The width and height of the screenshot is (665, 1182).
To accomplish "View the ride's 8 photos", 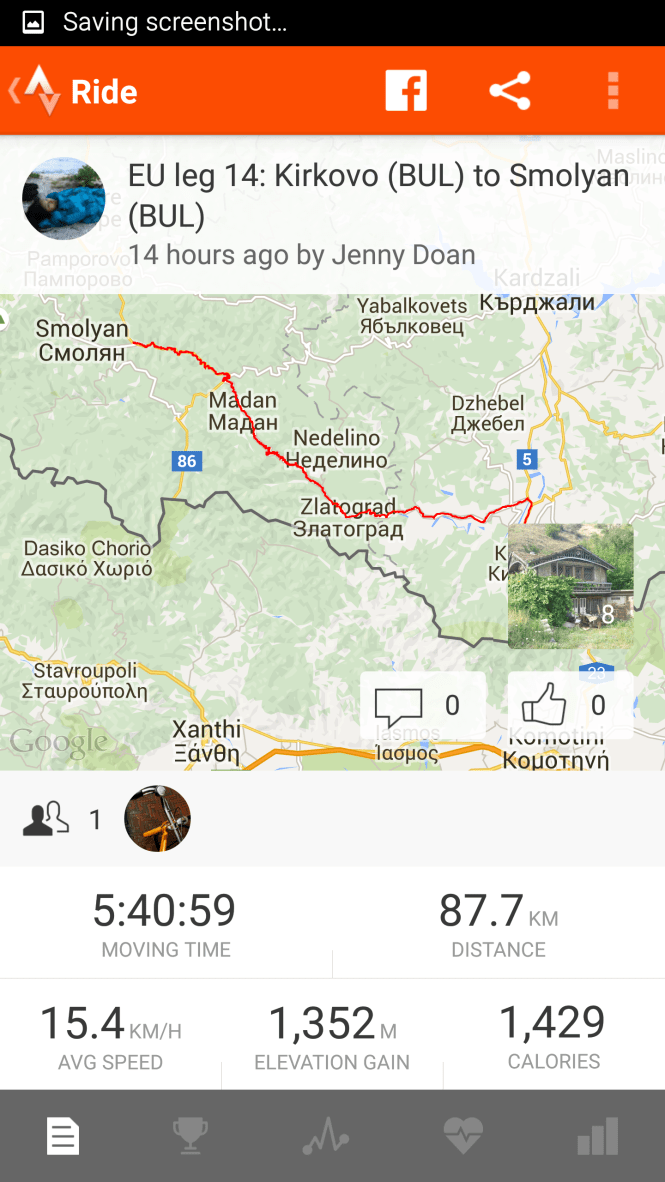I will pyautogui.click(x=570, y=586).
